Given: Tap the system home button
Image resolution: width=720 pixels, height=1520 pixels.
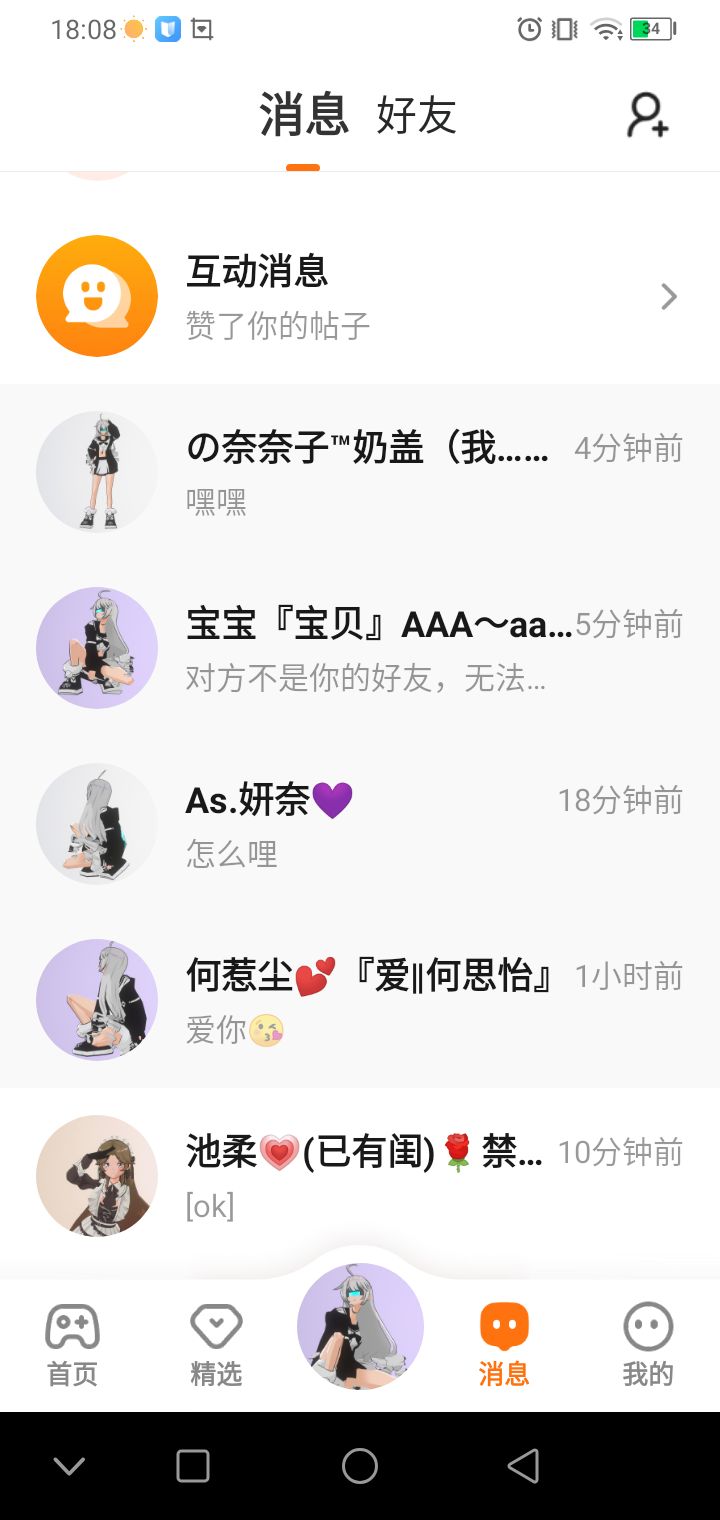Looking at the screenshot, I should tap(360, 1466).
